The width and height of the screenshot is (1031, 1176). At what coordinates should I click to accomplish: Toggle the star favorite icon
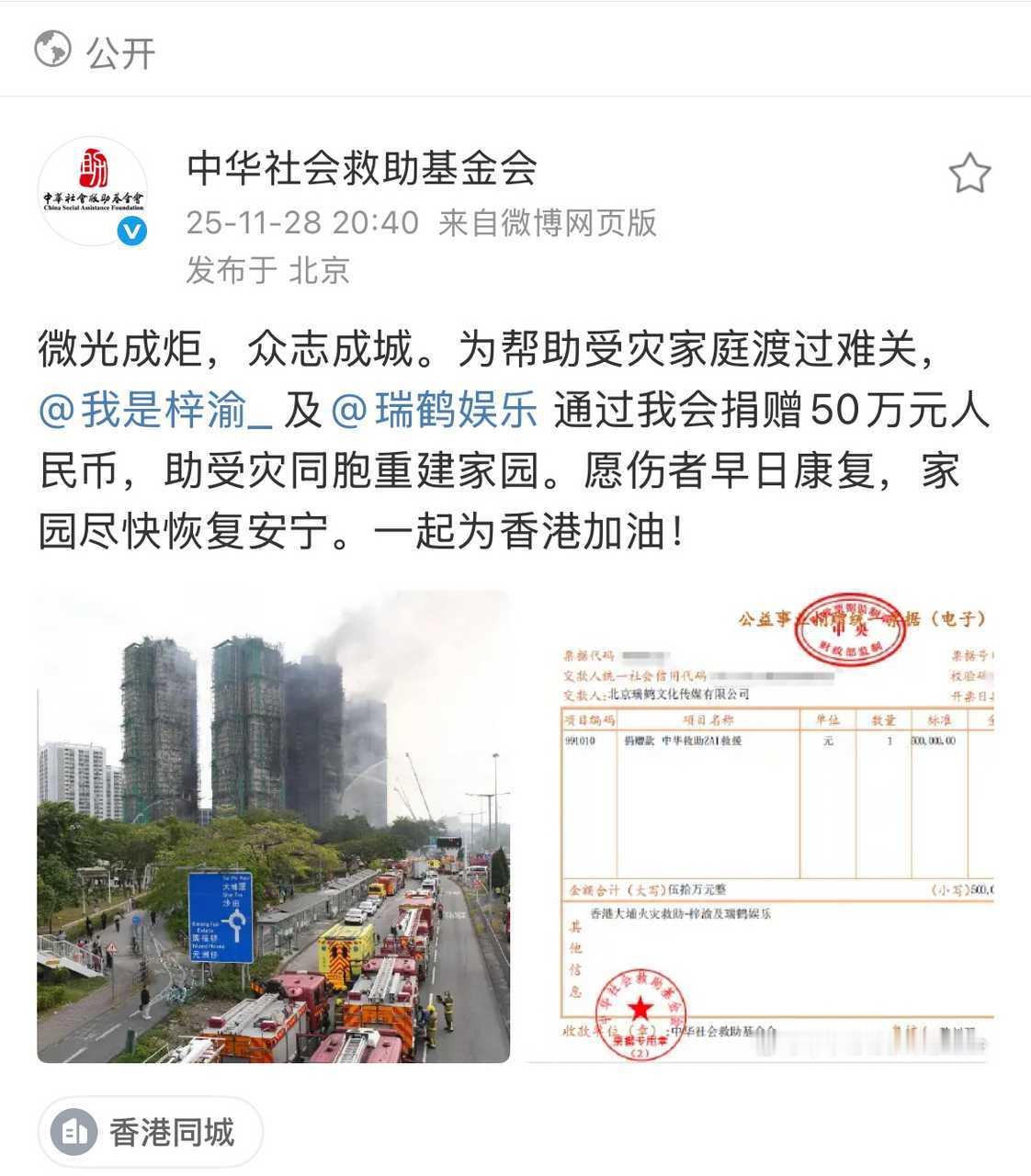click(970, 172)
